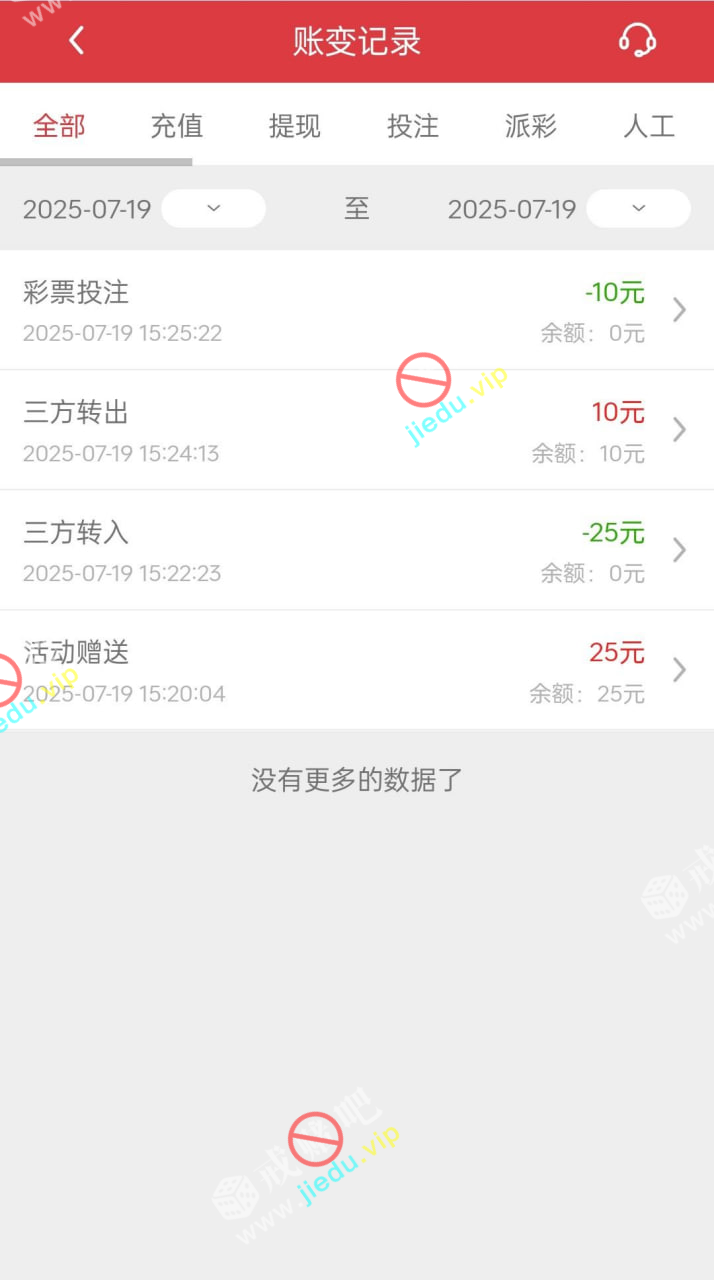Open customer service headset icon
714x1280 pixels.
[637, 41]
